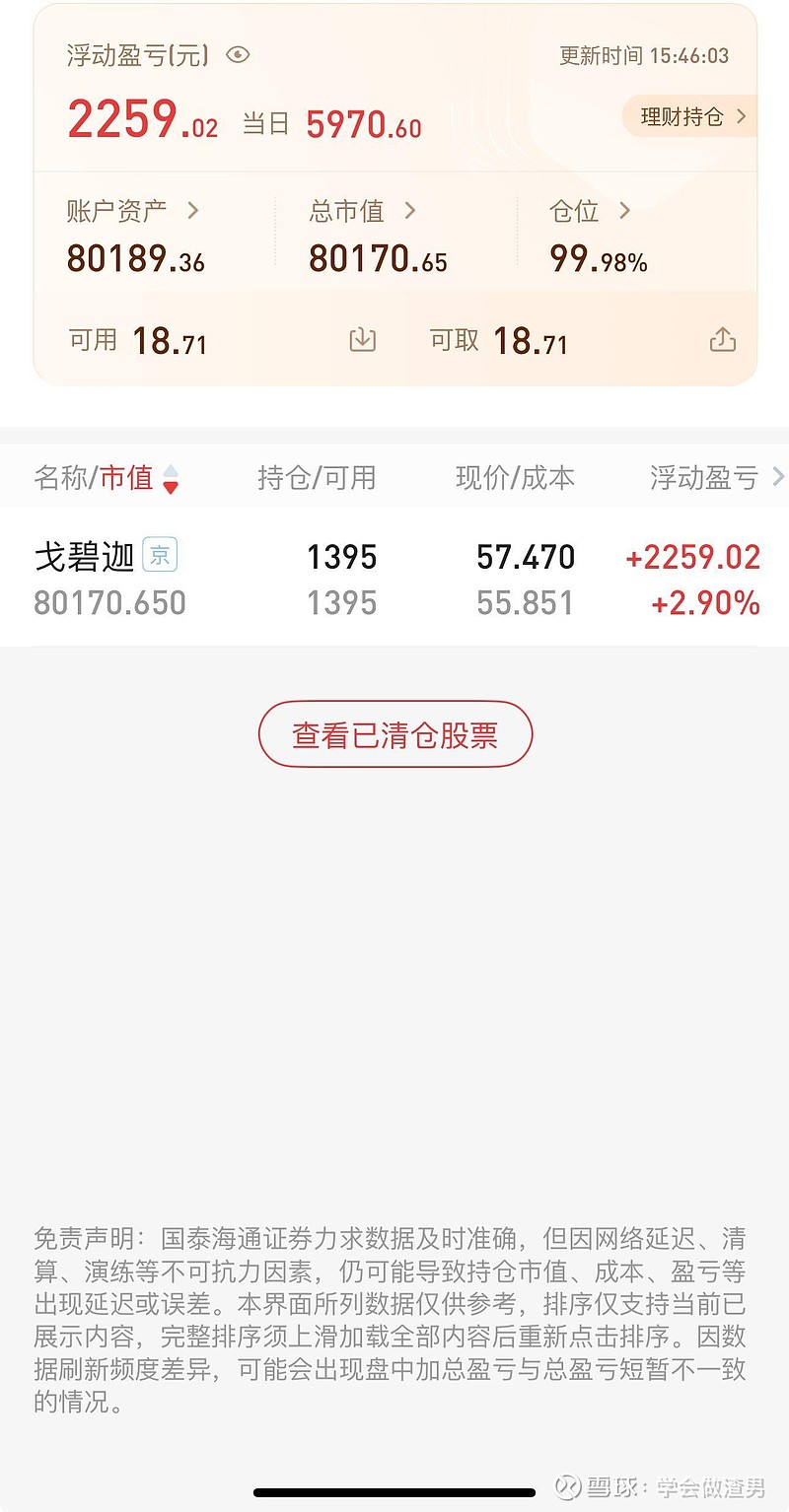
Task: Open the 戈碧迦 stock holding row
Action: pos(394,579)
